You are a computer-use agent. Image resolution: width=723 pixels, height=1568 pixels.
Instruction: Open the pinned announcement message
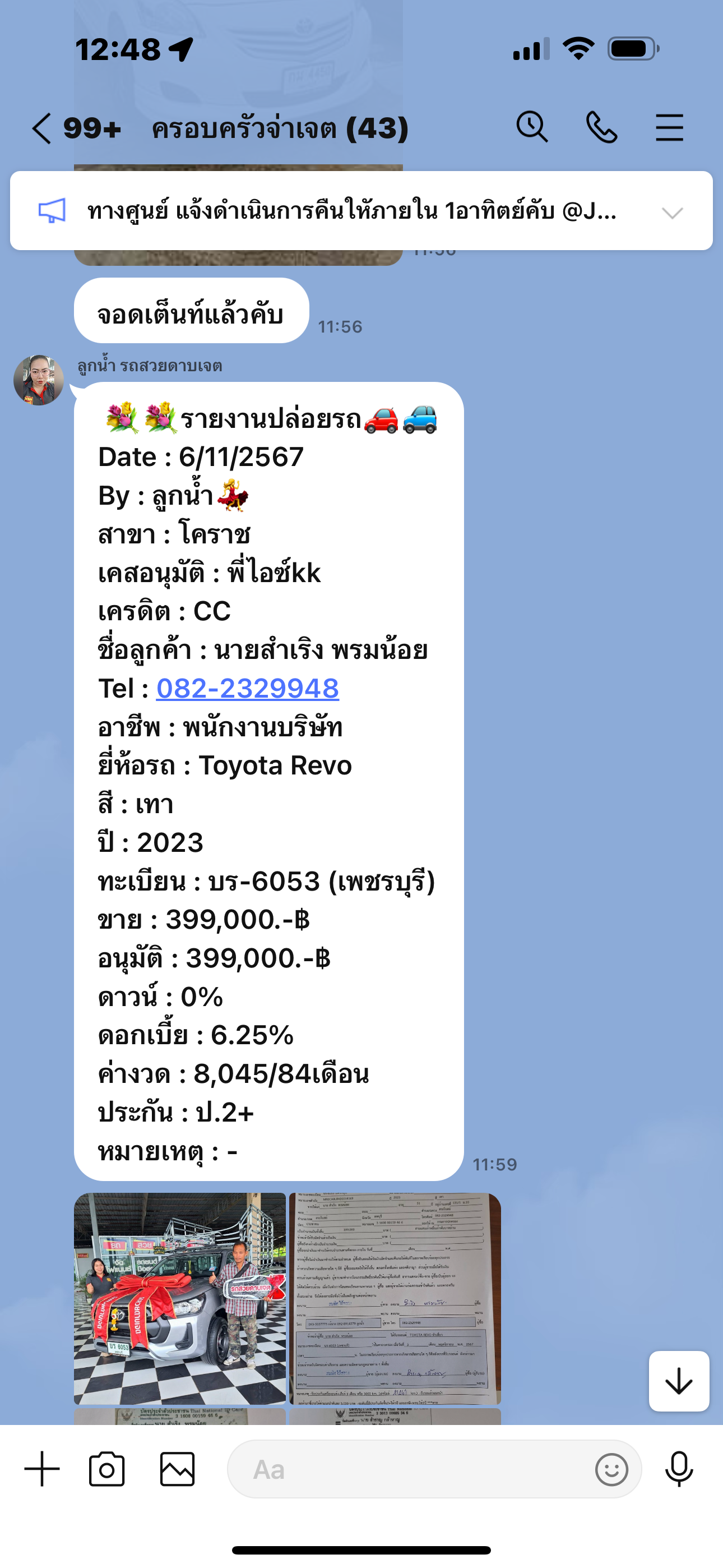(352, 211)
